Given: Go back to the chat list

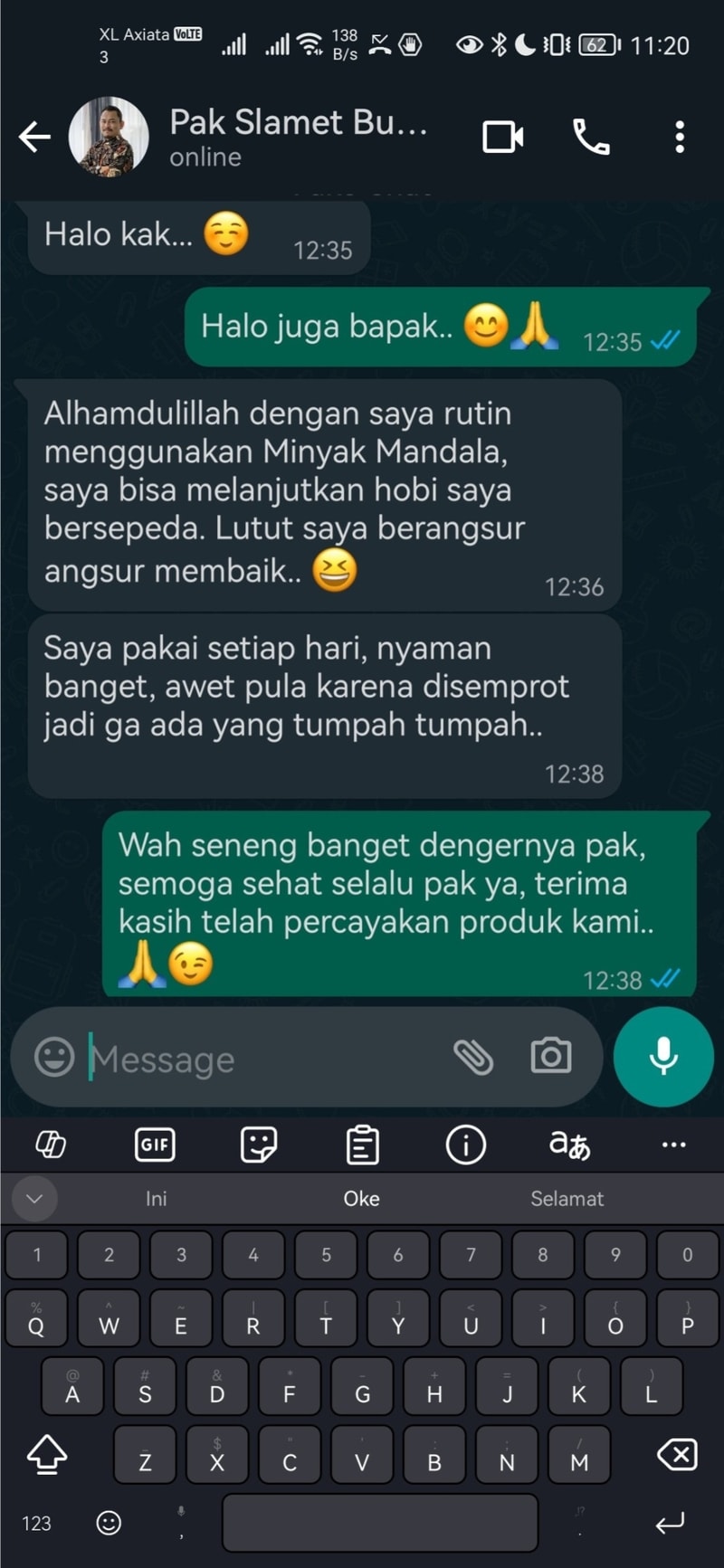Looking at the screenshot, I should pyautogui.click(x=34, y=138).
